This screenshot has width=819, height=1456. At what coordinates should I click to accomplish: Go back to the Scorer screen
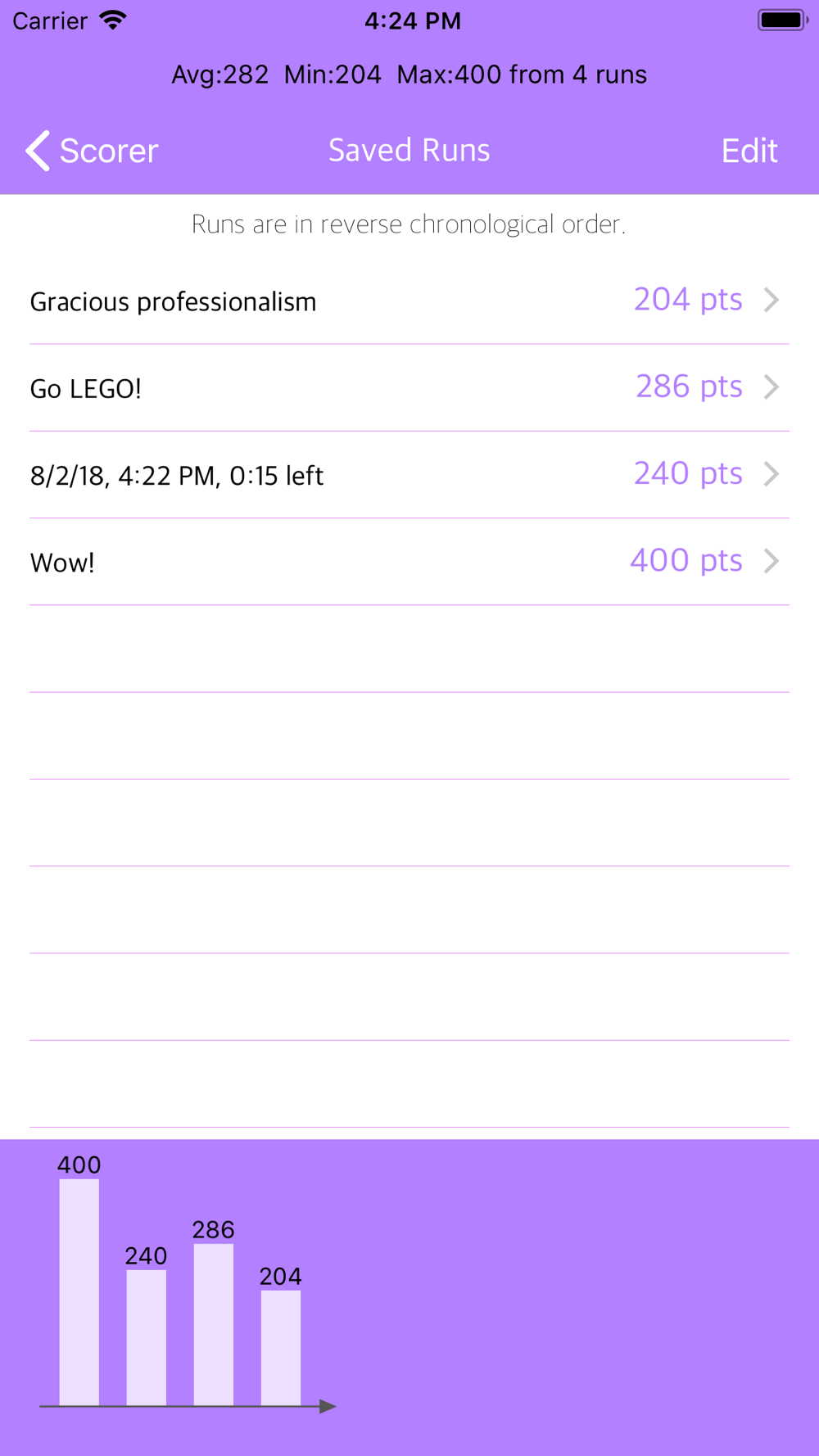(92, 151)
